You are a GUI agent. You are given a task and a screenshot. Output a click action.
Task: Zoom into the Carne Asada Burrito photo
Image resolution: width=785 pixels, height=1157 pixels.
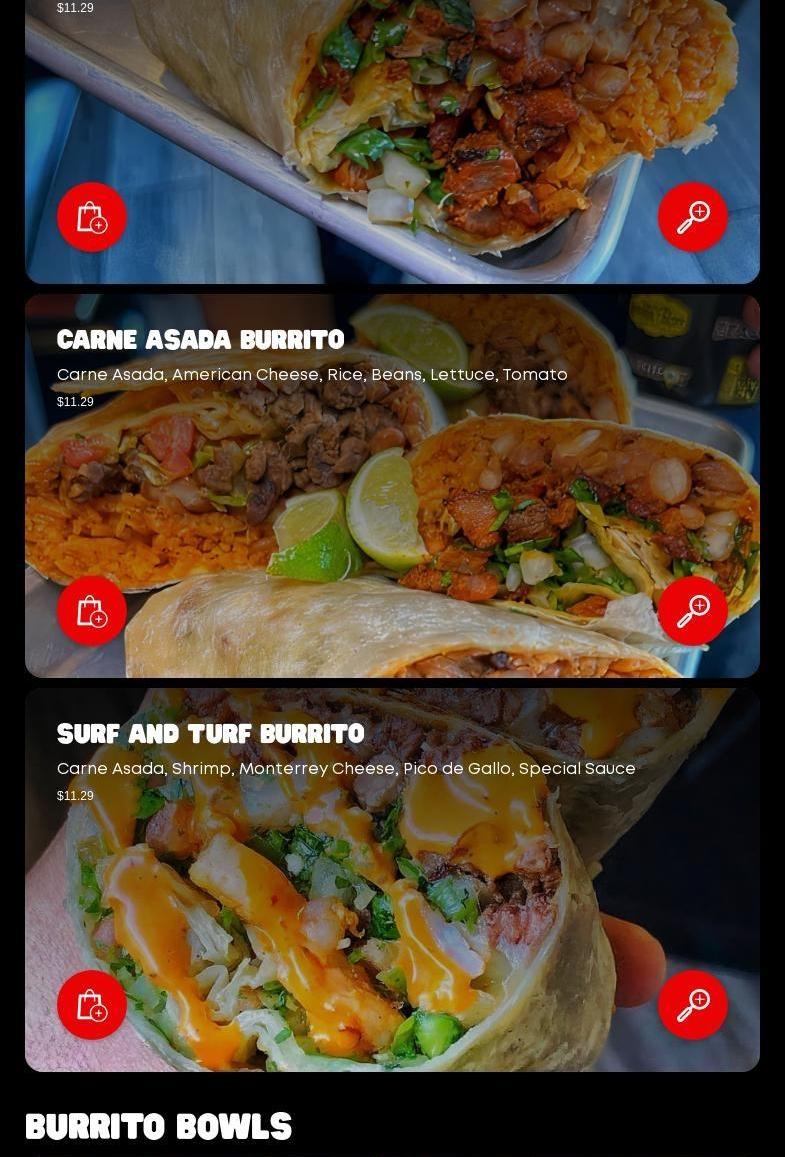point(693,611)
